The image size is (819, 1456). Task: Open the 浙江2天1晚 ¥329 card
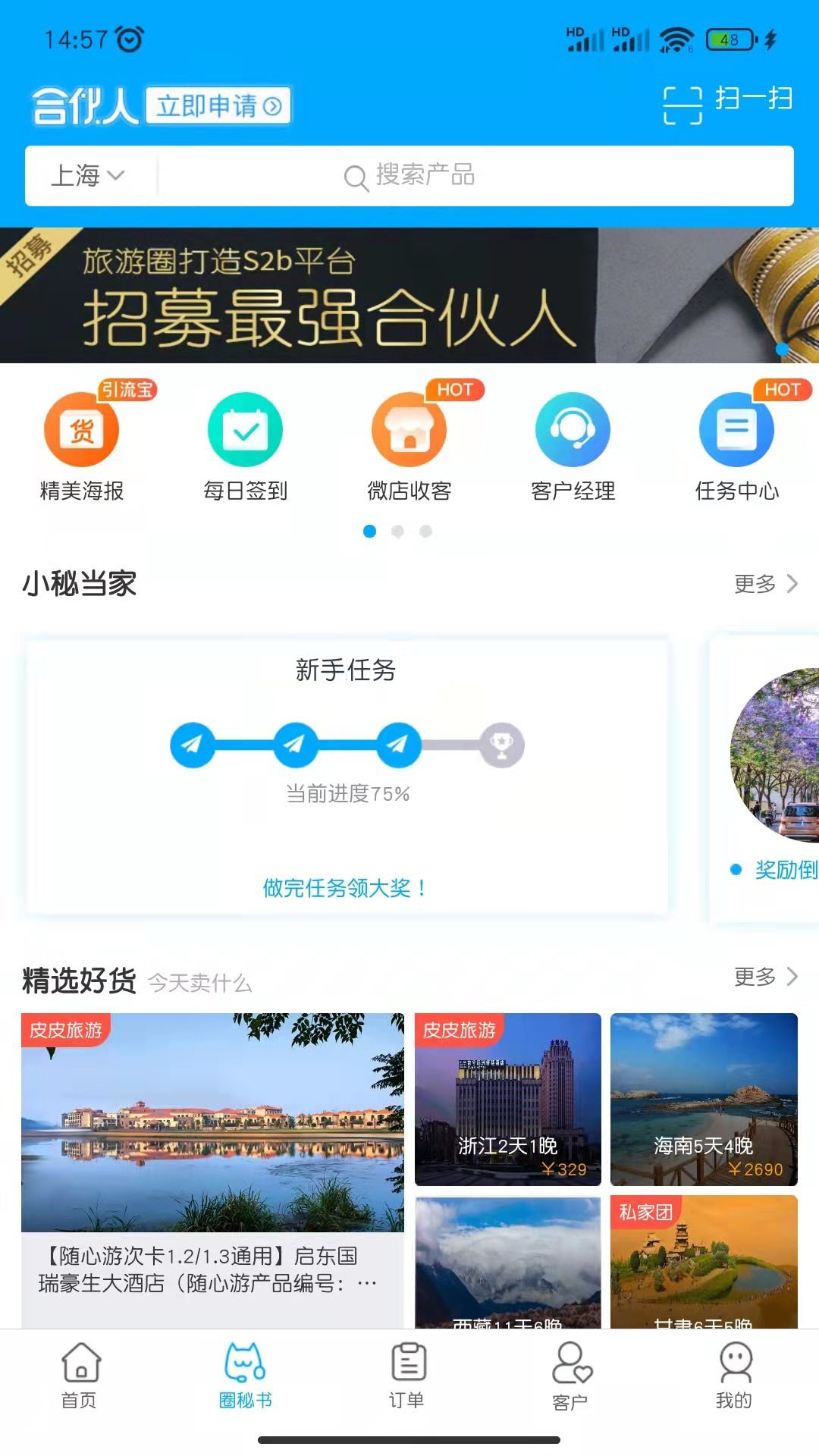[x=508, y=1100]
